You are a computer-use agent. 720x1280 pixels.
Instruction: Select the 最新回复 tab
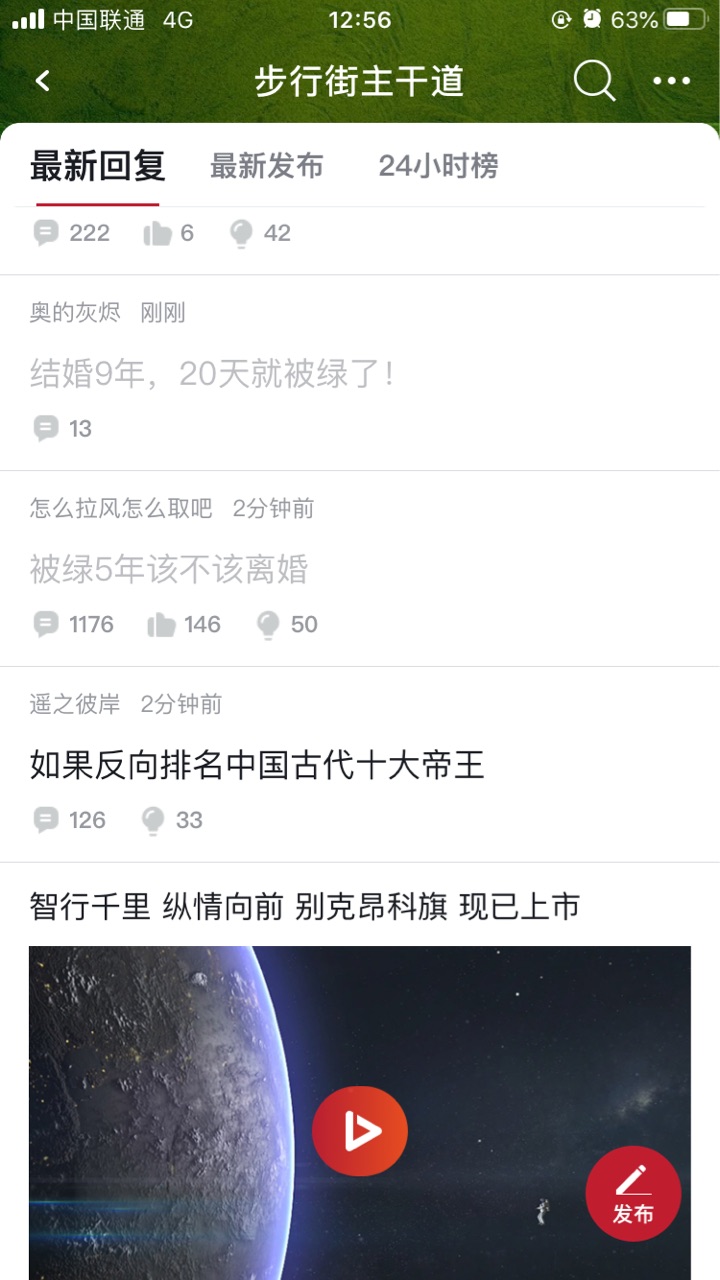(97, 166)
